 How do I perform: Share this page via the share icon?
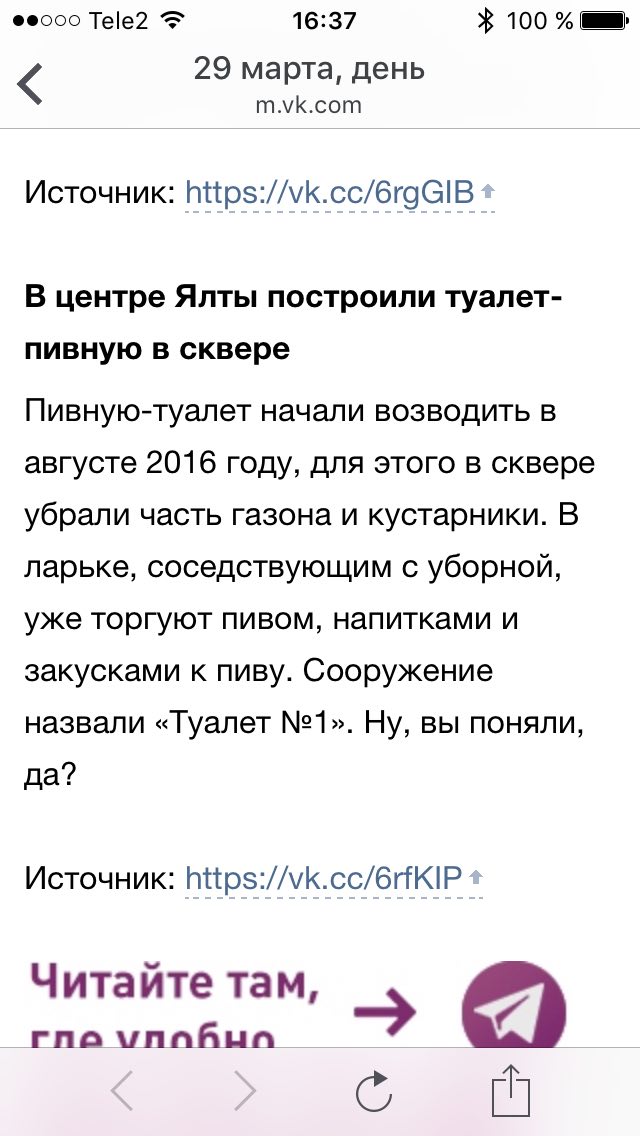point(511,1087)
